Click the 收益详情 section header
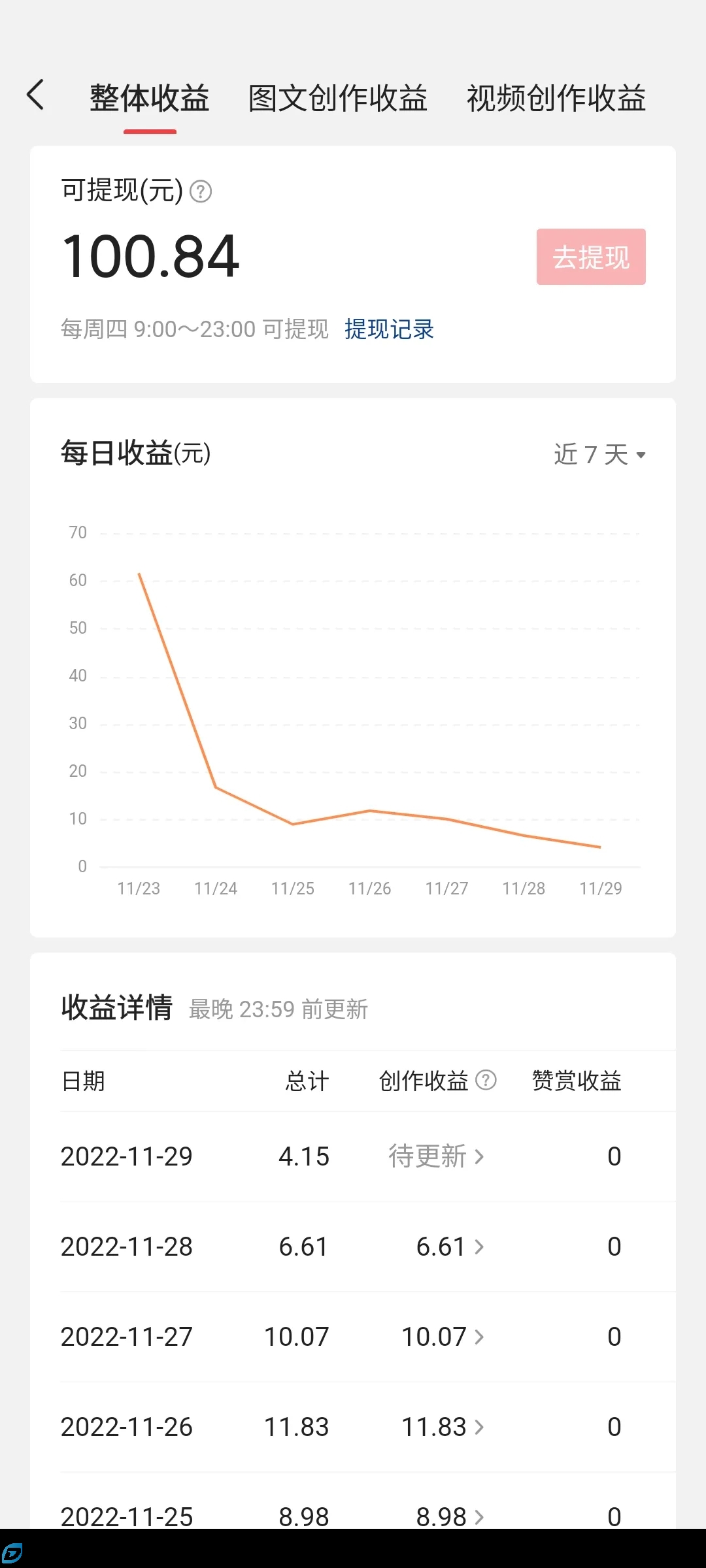 click(x=116, y=1007)
